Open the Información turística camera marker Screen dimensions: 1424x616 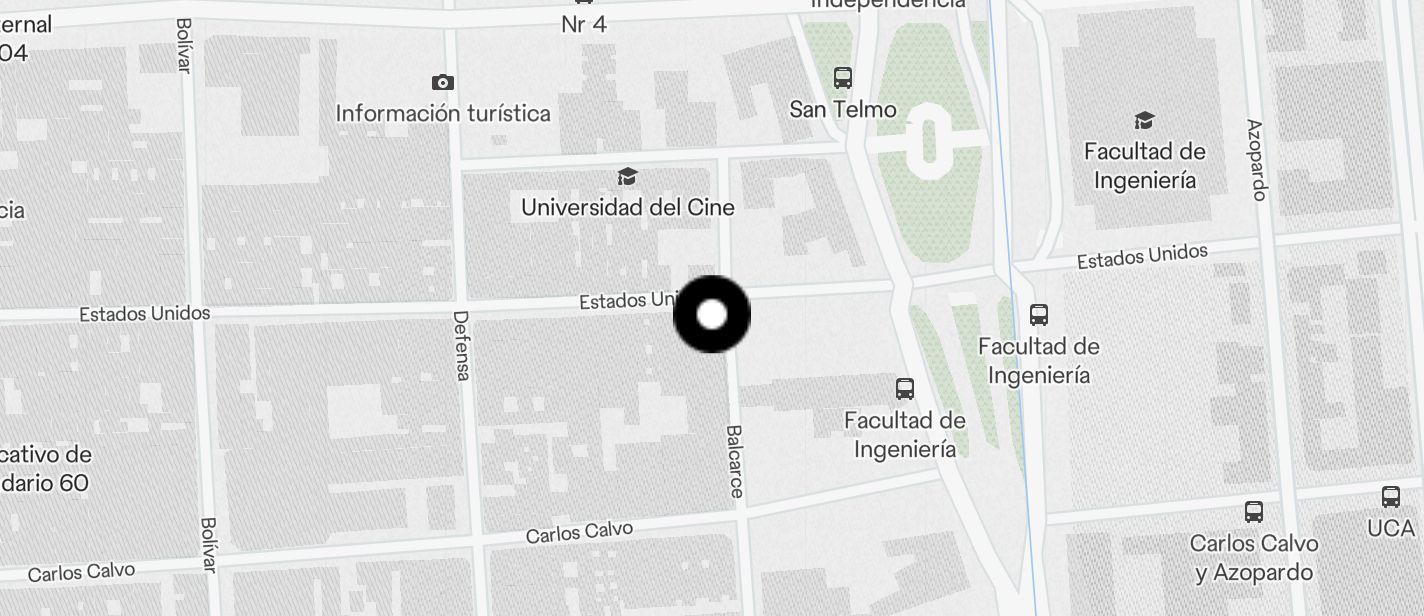pos(442,83)
